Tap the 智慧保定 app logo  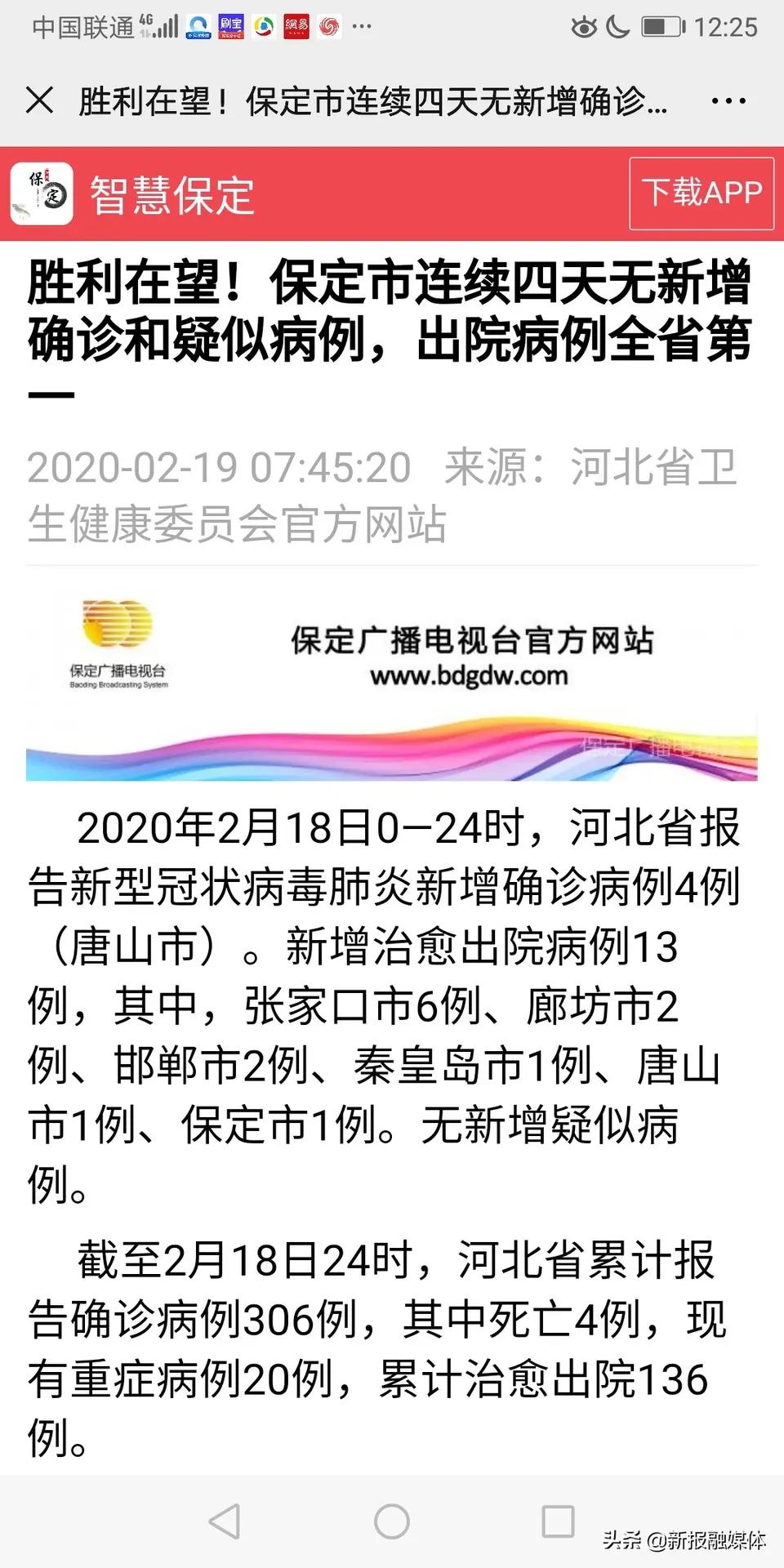[41, 194]
